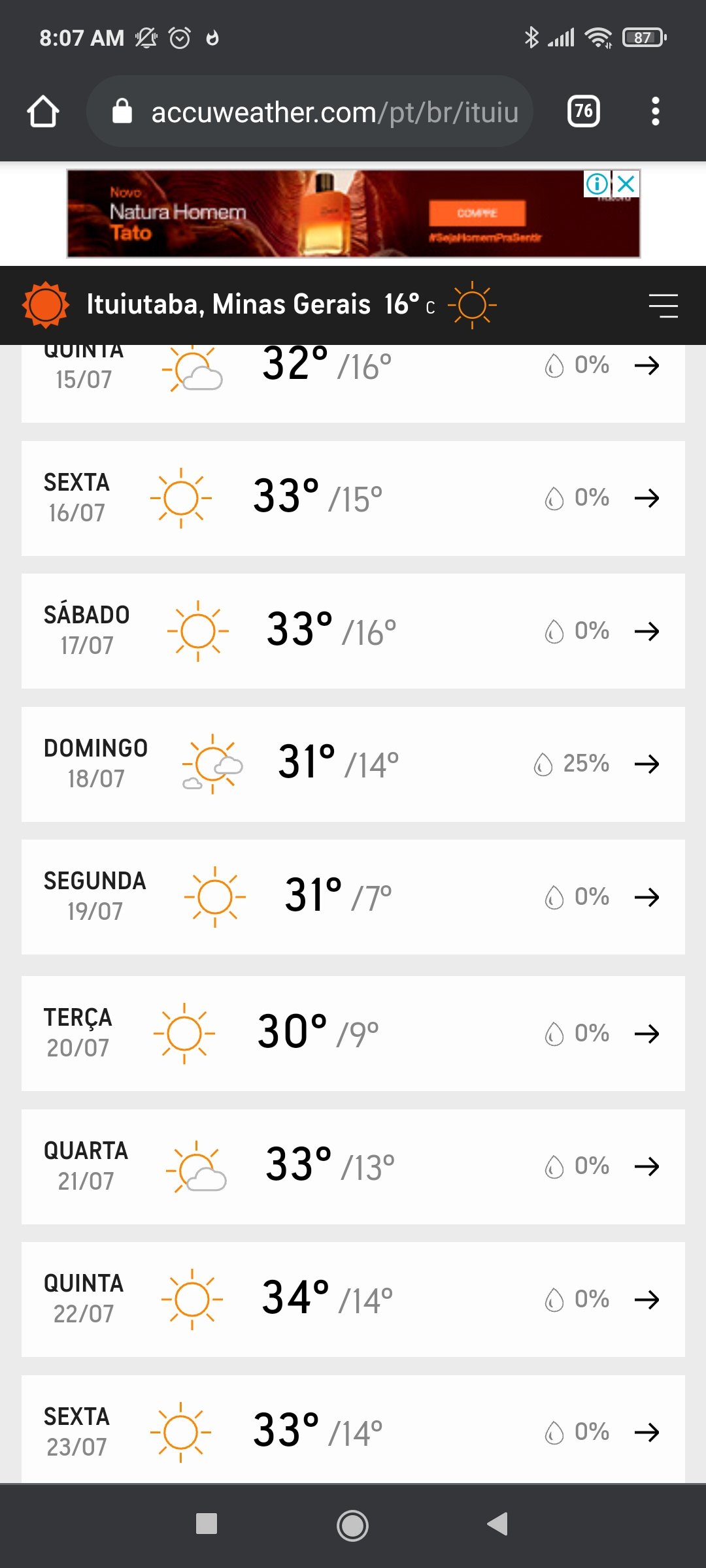Open Quinta 15/07 forecast row
Viewport: 706px width, 1568px height.
click(x=353, y=384)
